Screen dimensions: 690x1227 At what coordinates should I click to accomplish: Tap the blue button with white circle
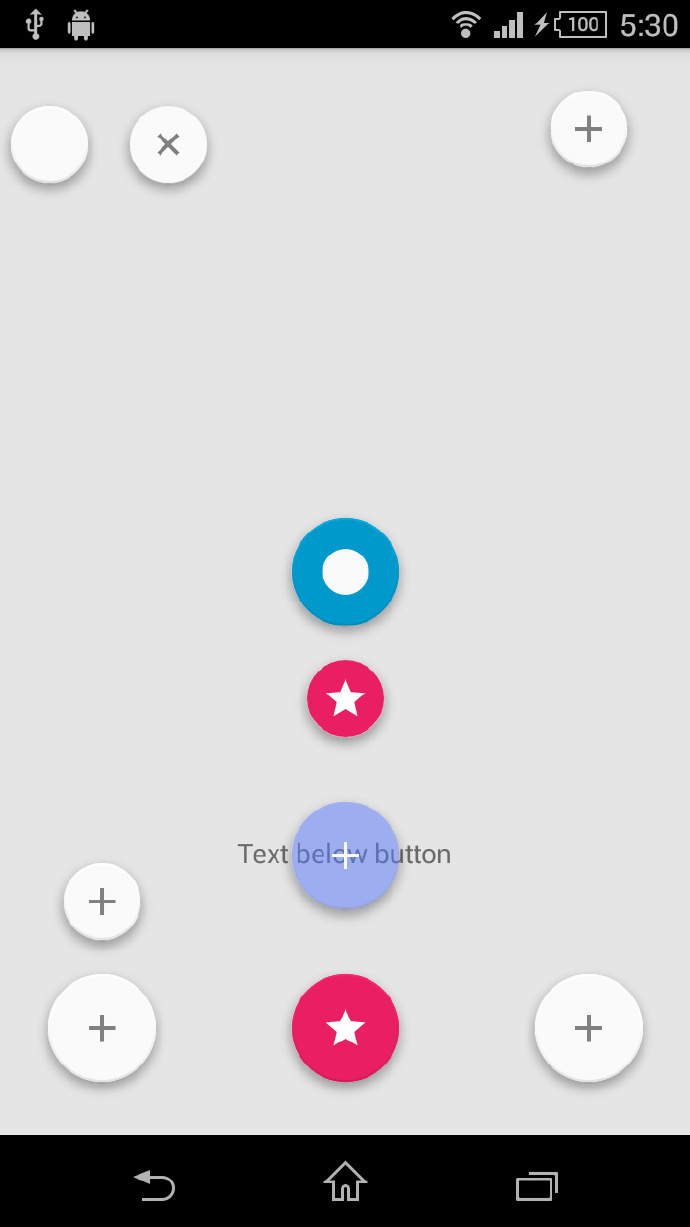point(345,572)
